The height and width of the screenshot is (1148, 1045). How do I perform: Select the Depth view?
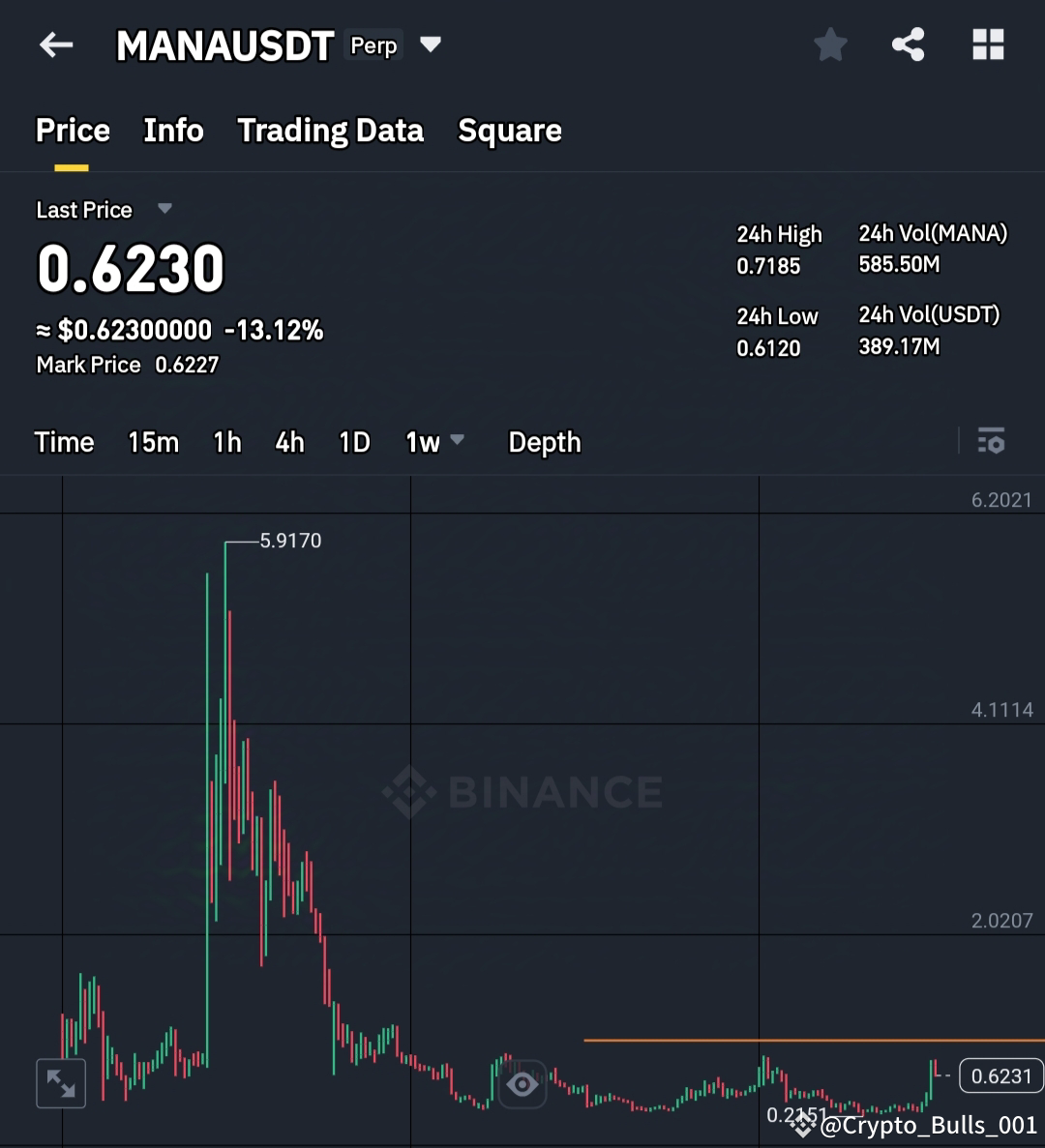coord(544,442)
